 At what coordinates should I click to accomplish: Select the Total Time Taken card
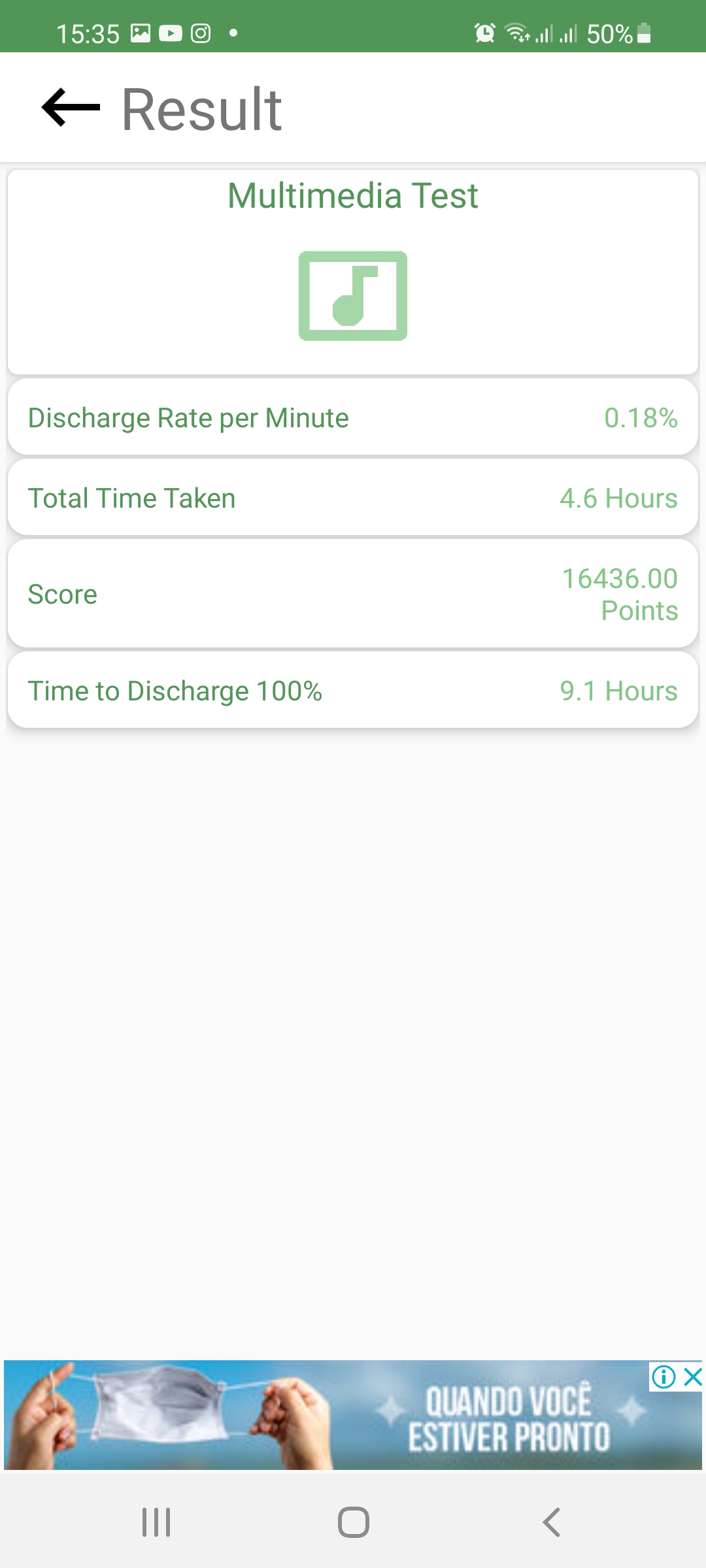pos(352,497)
